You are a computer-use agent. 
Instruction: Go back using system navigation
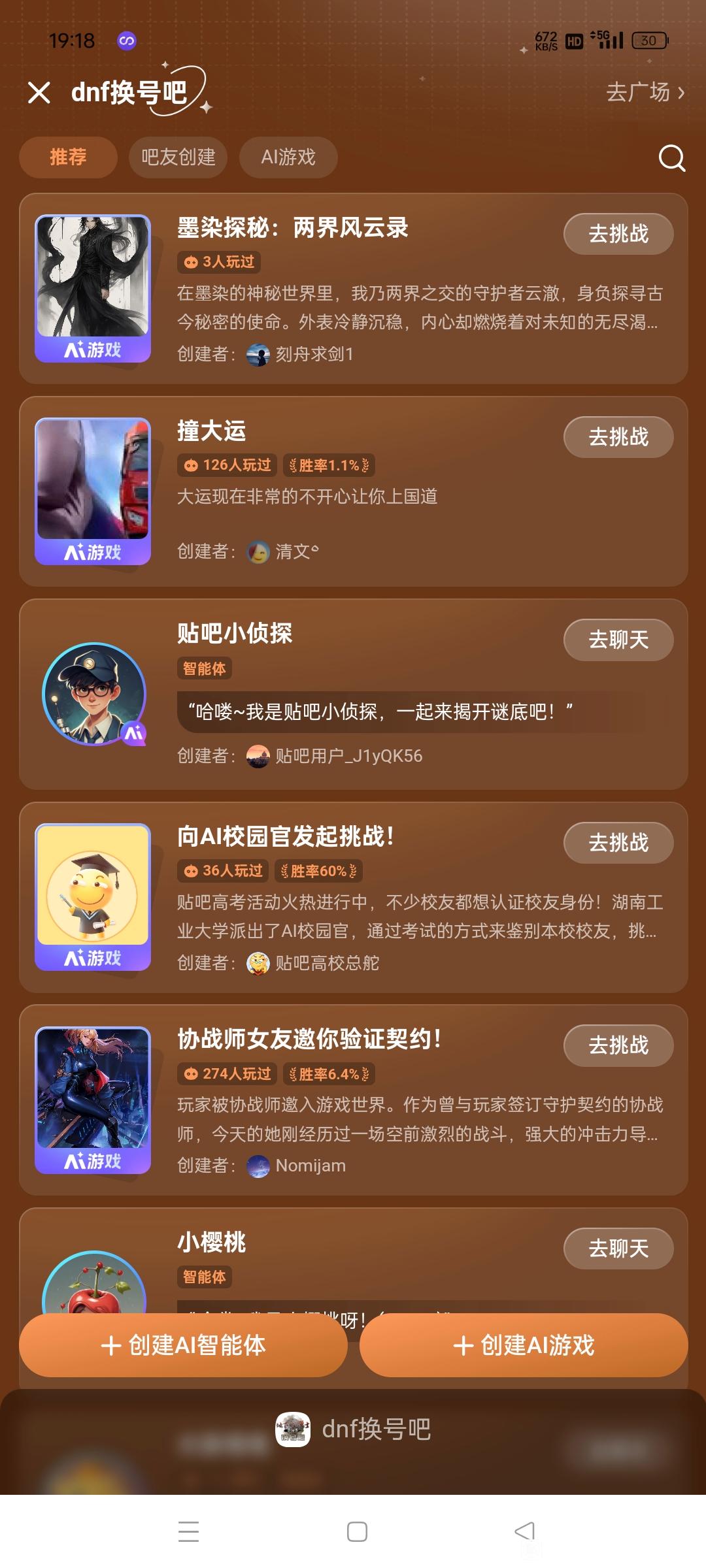[524, 1531]
